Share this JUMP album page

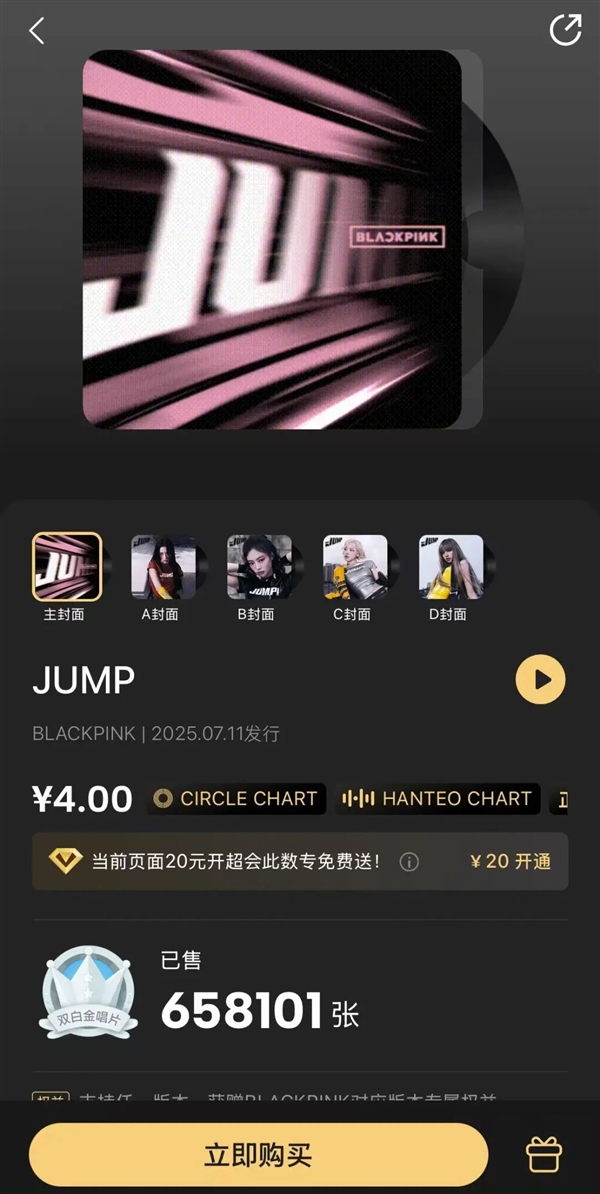tap(565, 30)
